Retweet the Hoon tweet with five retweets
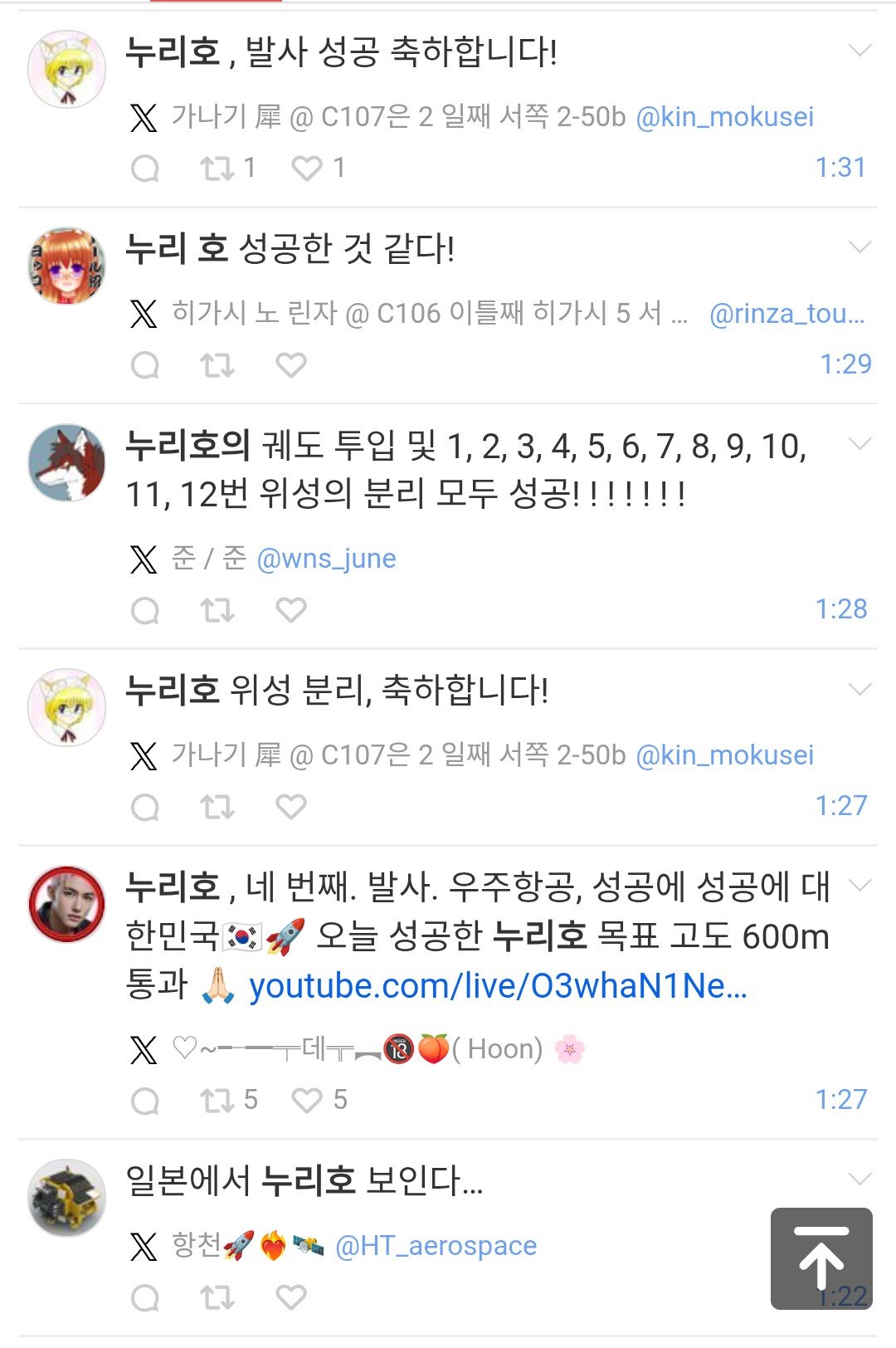 pyautogui.click(x=217, y=1101)
